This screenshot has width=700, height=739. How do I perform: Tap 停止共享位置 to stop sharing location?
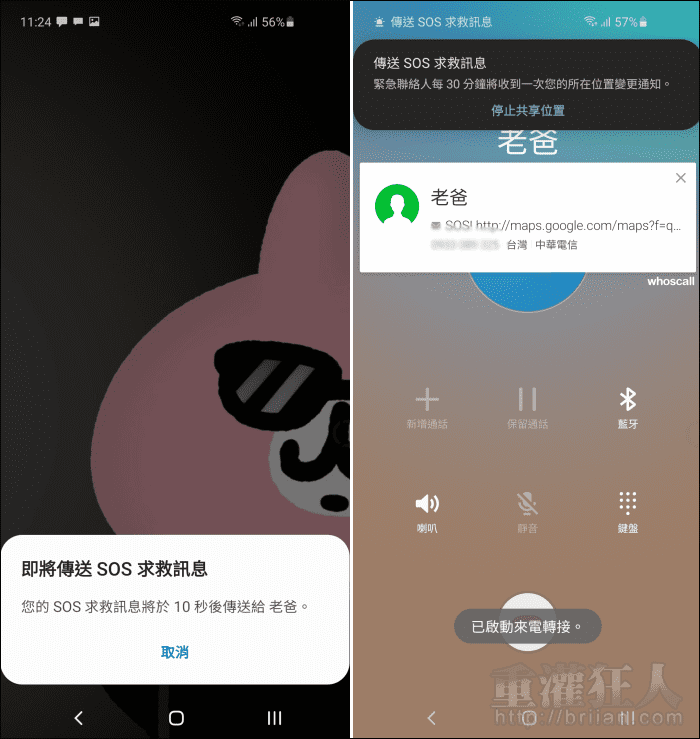point(527,110)
